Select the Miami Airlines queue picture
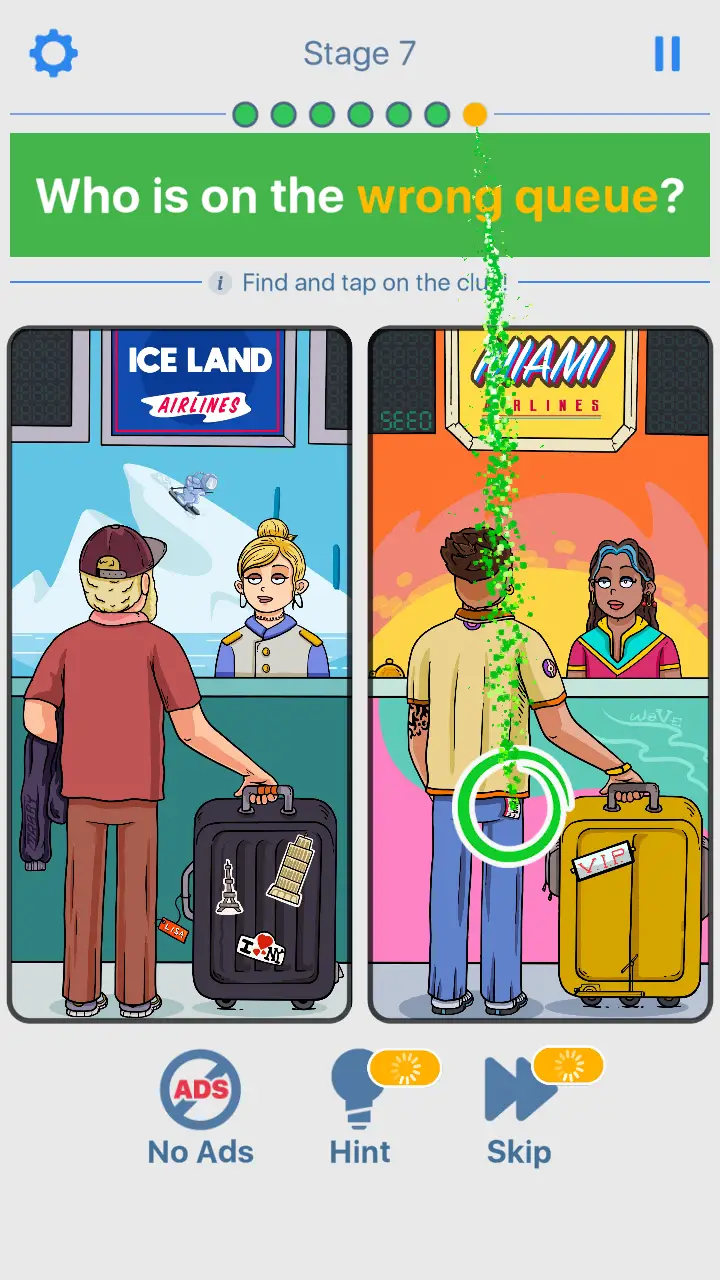 click(540, 674)
